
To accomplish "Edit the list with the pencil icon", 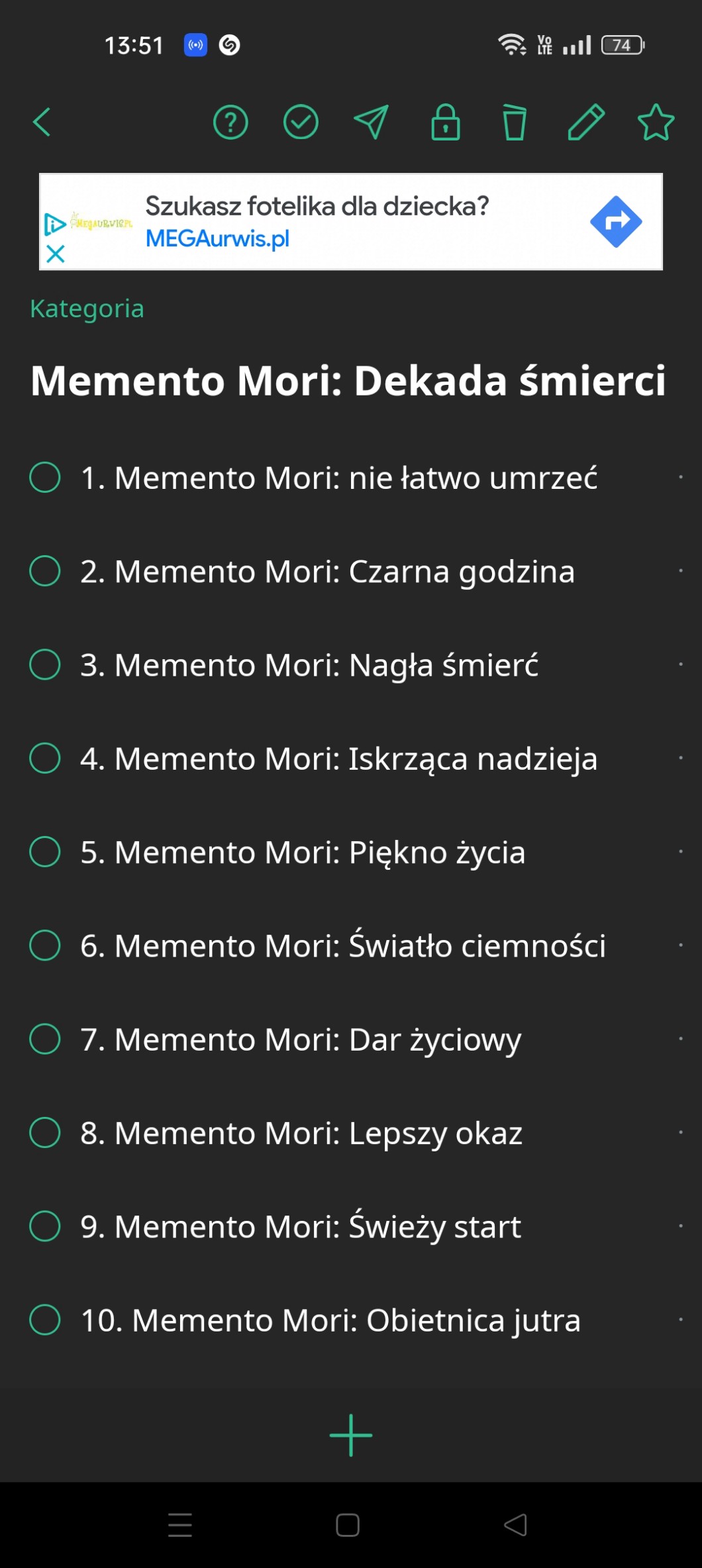I will (x=586, y=123).
